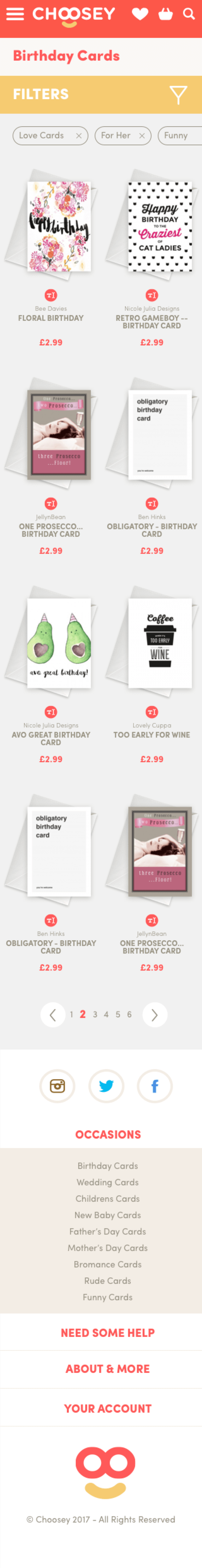Expand the Your Account section
Screen dimensions: 202x1568
(x=108, y=1408)
